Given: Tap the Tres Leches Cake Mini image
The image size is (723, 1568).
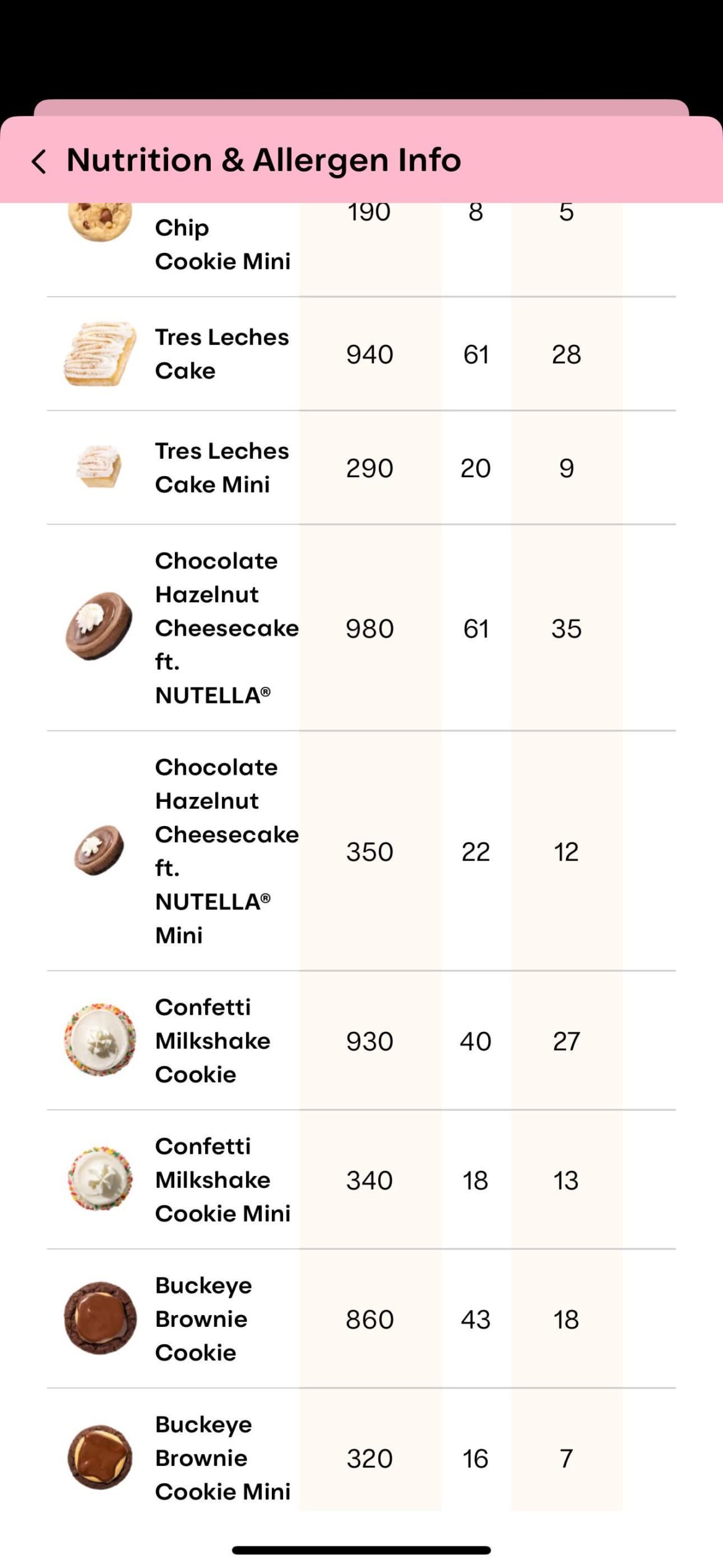Looking at the screenshot, I should [98, 467].
